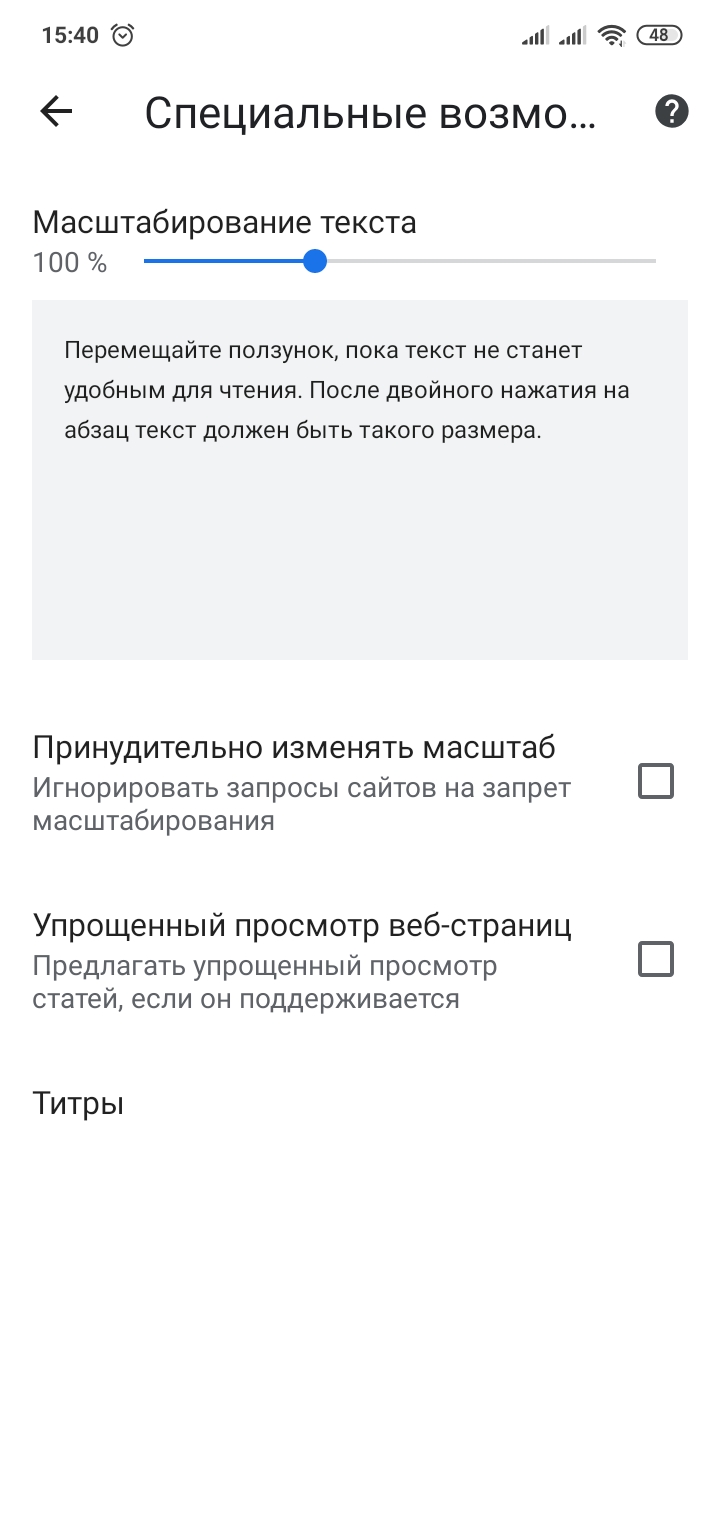The width and height of the screenshot is (720, 1520).
Task: Open the help question-mark icon
Action: 672,112
